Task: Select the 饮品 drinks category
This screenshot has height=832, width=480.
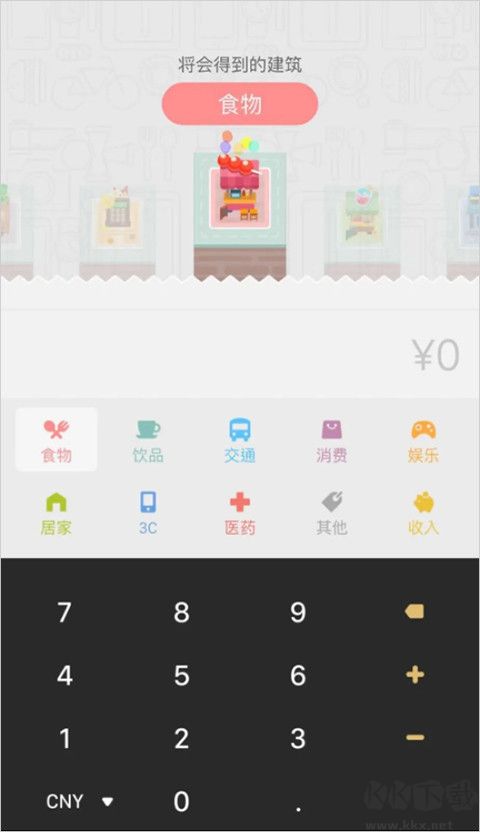Action: (148, 440)
